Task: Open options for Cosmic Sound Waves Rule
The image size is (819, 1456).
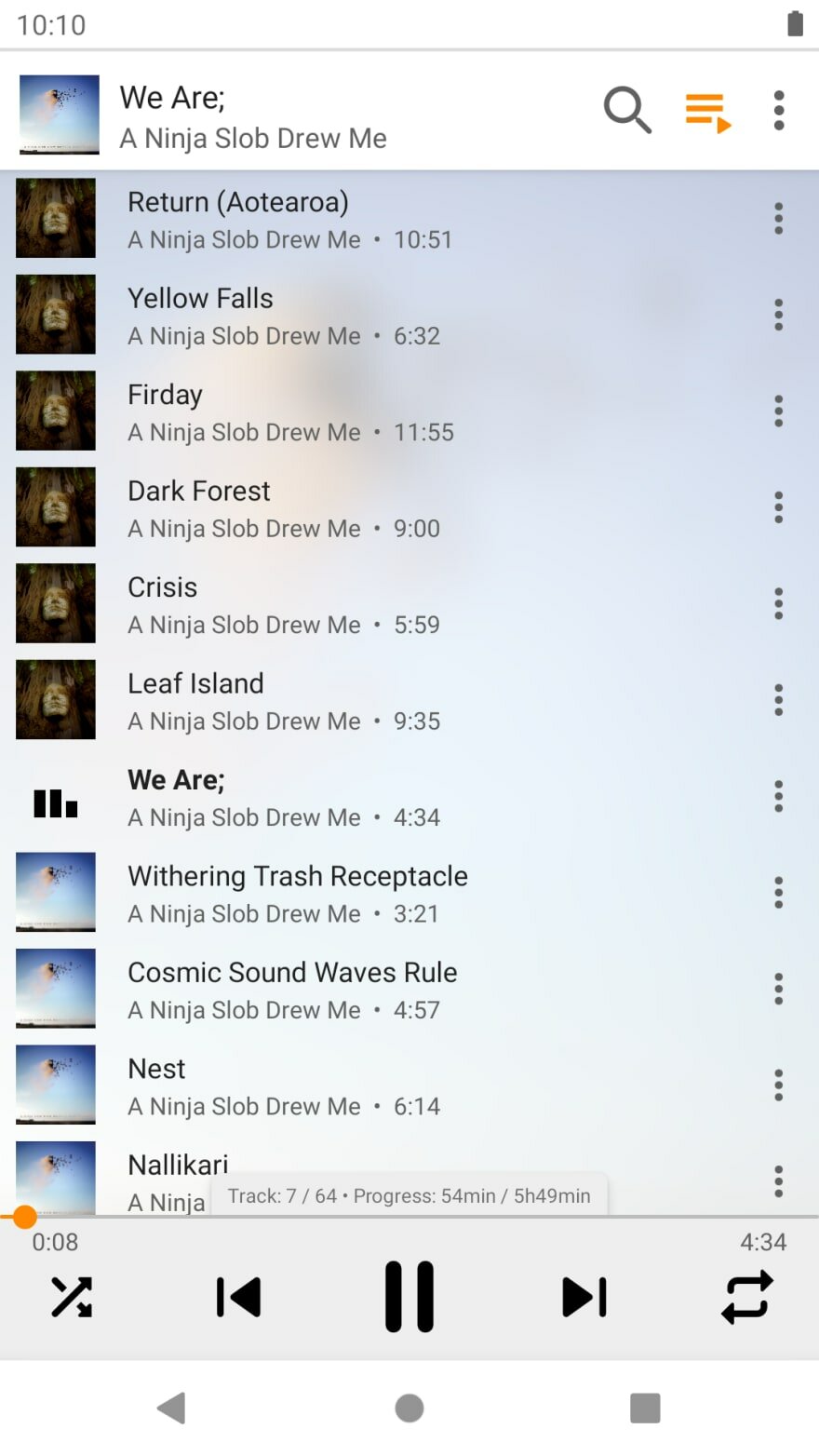Action: pos(779,989)
